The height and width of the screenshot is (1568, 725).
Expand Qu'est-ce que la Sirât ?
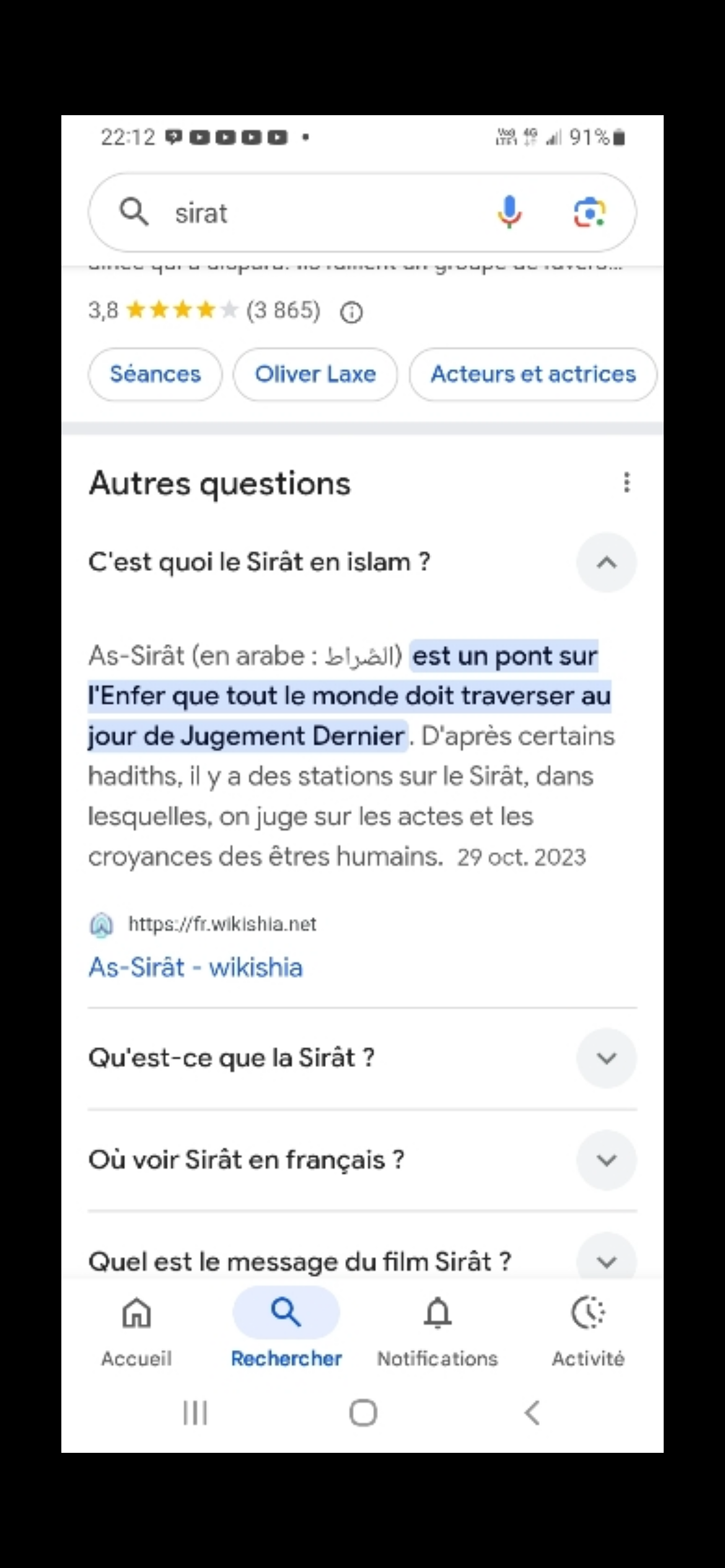(607, 1058)
